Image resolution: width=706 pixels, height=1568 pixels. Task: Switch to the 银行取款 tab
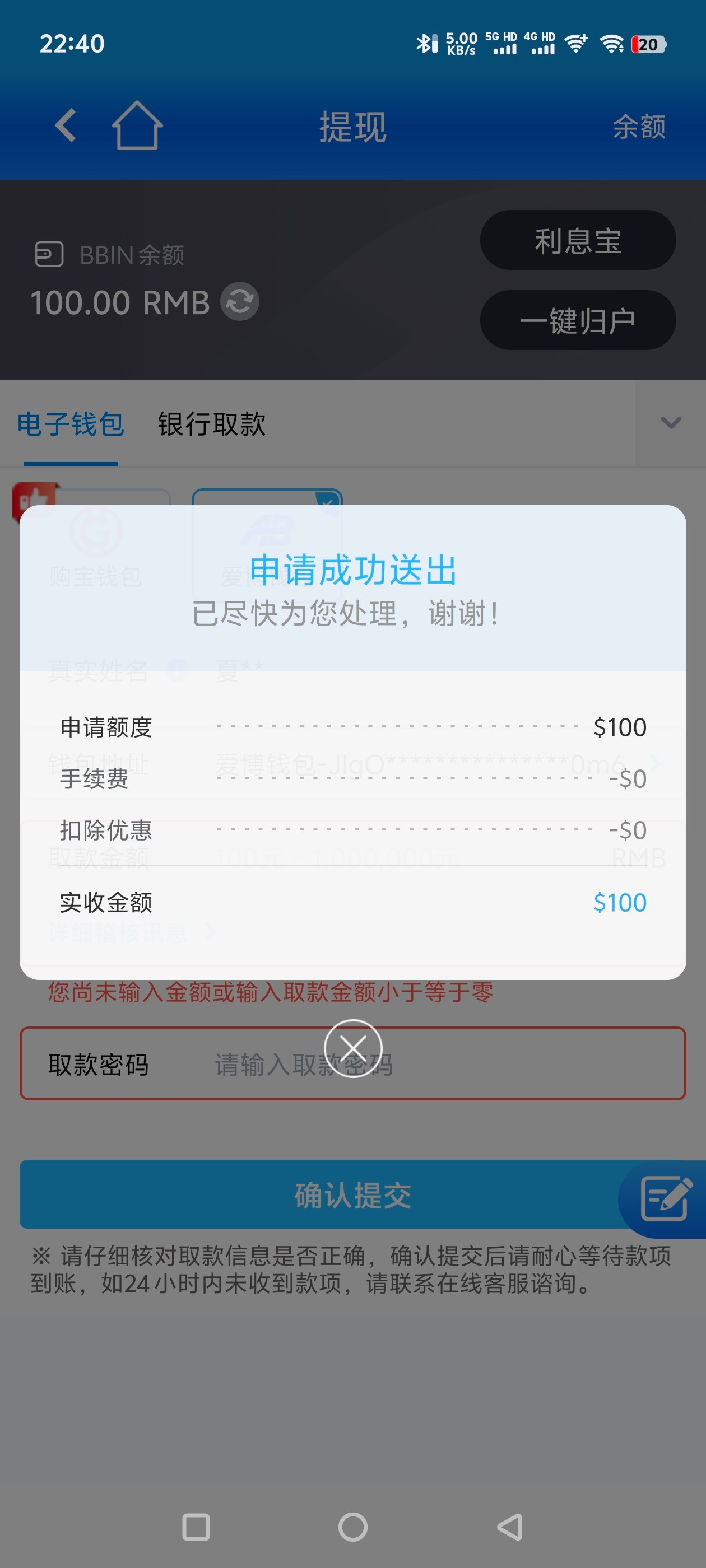click(x=211, y=424)
